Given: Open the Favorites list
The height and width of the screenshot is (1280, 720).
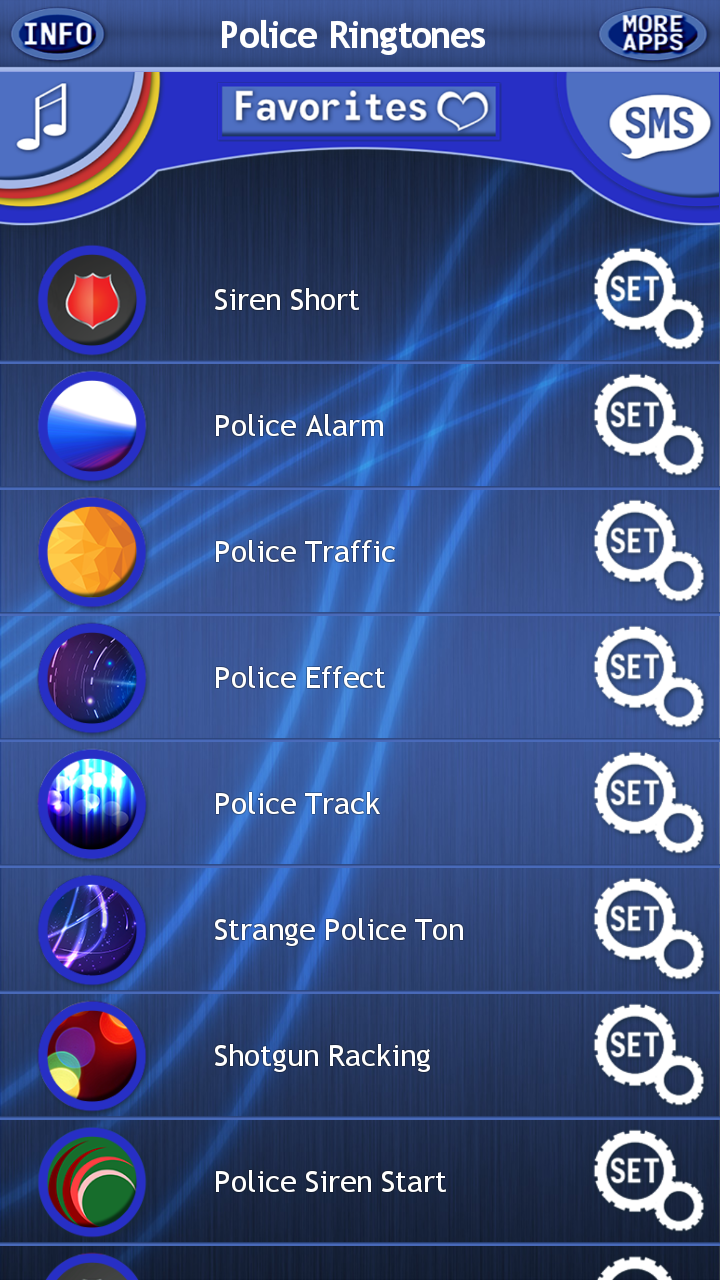Looking at the screenshot, I should click(x=358, y=111).
